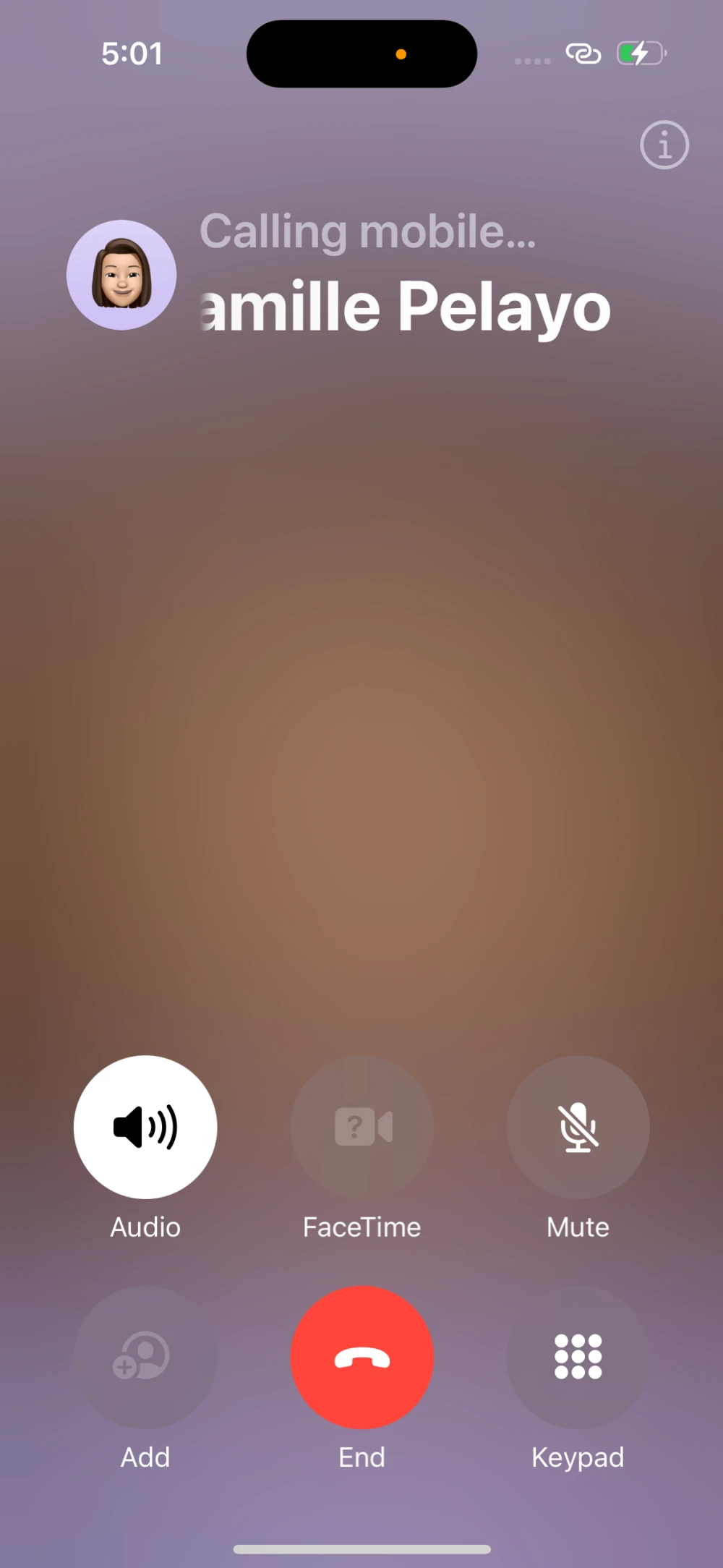Toggle the Audio speaker button
The width and height of the screenshot is (723, 1568).
pyautogui.click(x=145, y=1126)
